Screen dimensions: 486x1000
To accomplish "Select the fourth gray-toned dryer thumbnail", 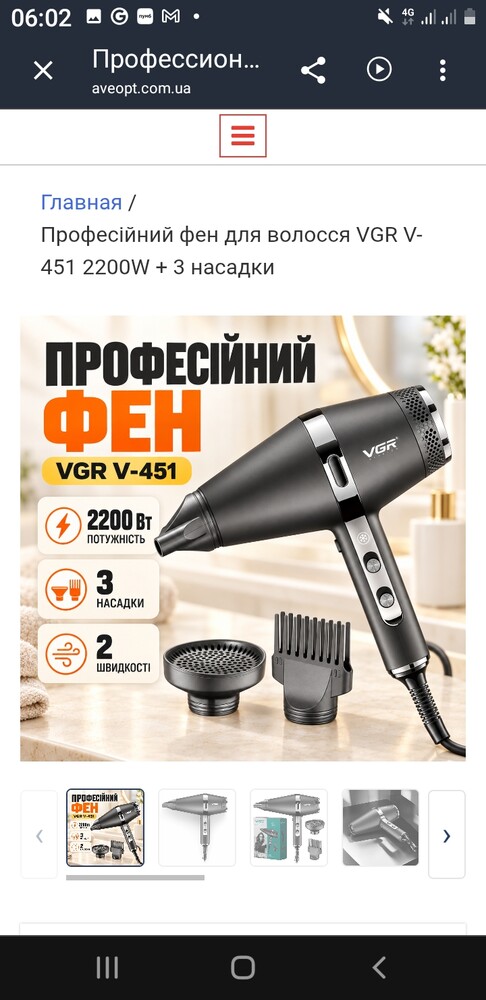I will pos(381,827).
